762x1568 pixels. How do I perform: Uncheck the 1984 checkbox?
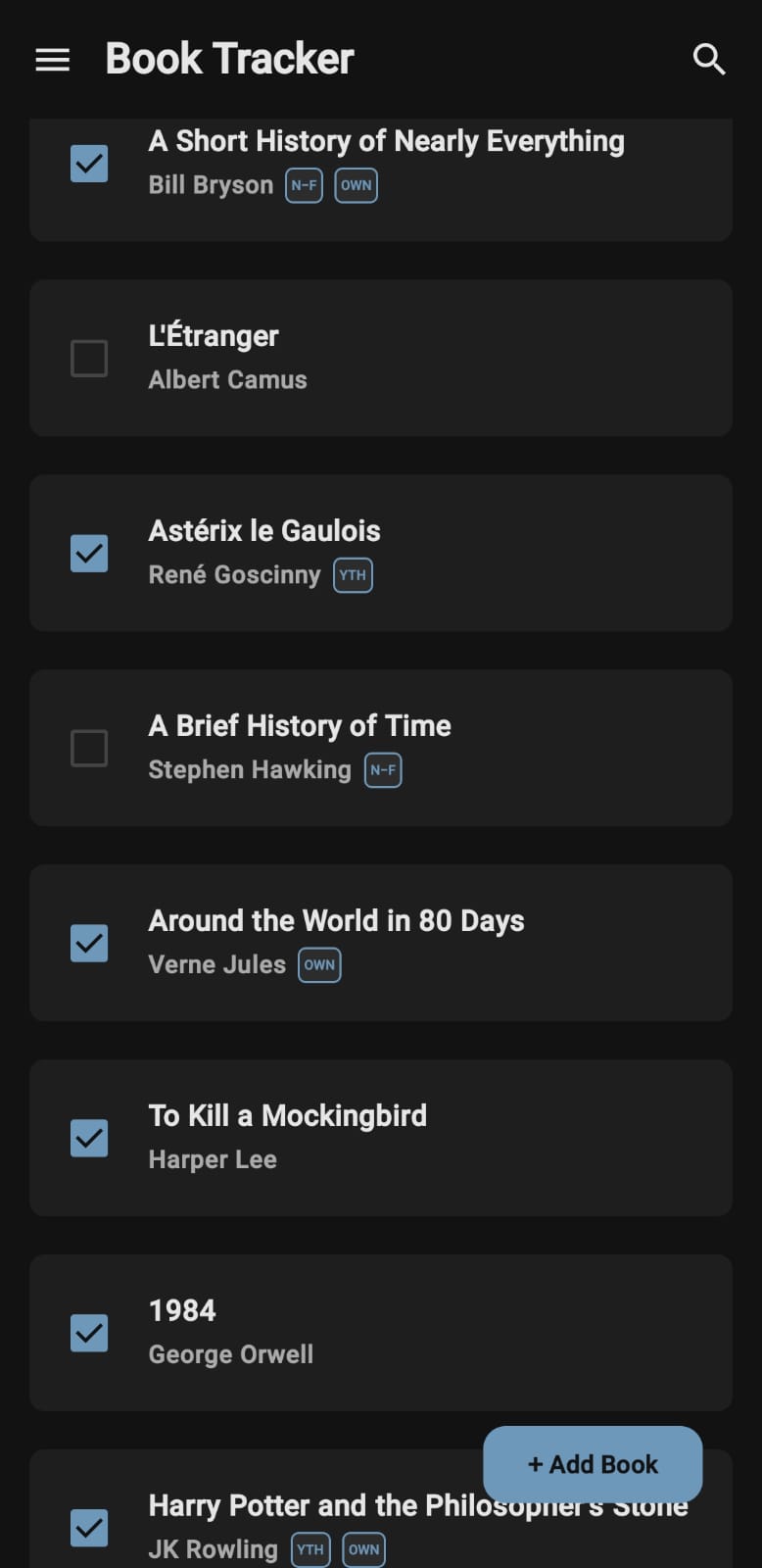[x=89, y=1334]
